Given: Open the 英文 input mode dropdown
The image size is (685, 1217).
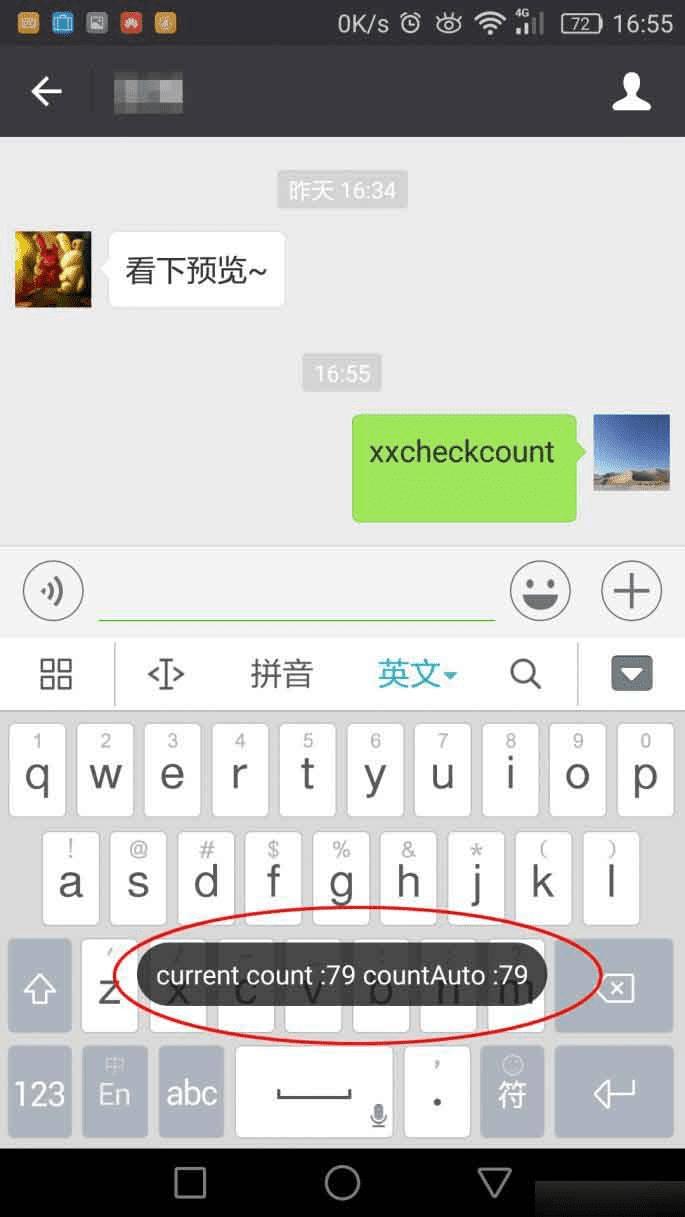Looking at the screenshot, I should tap(416, 675).
